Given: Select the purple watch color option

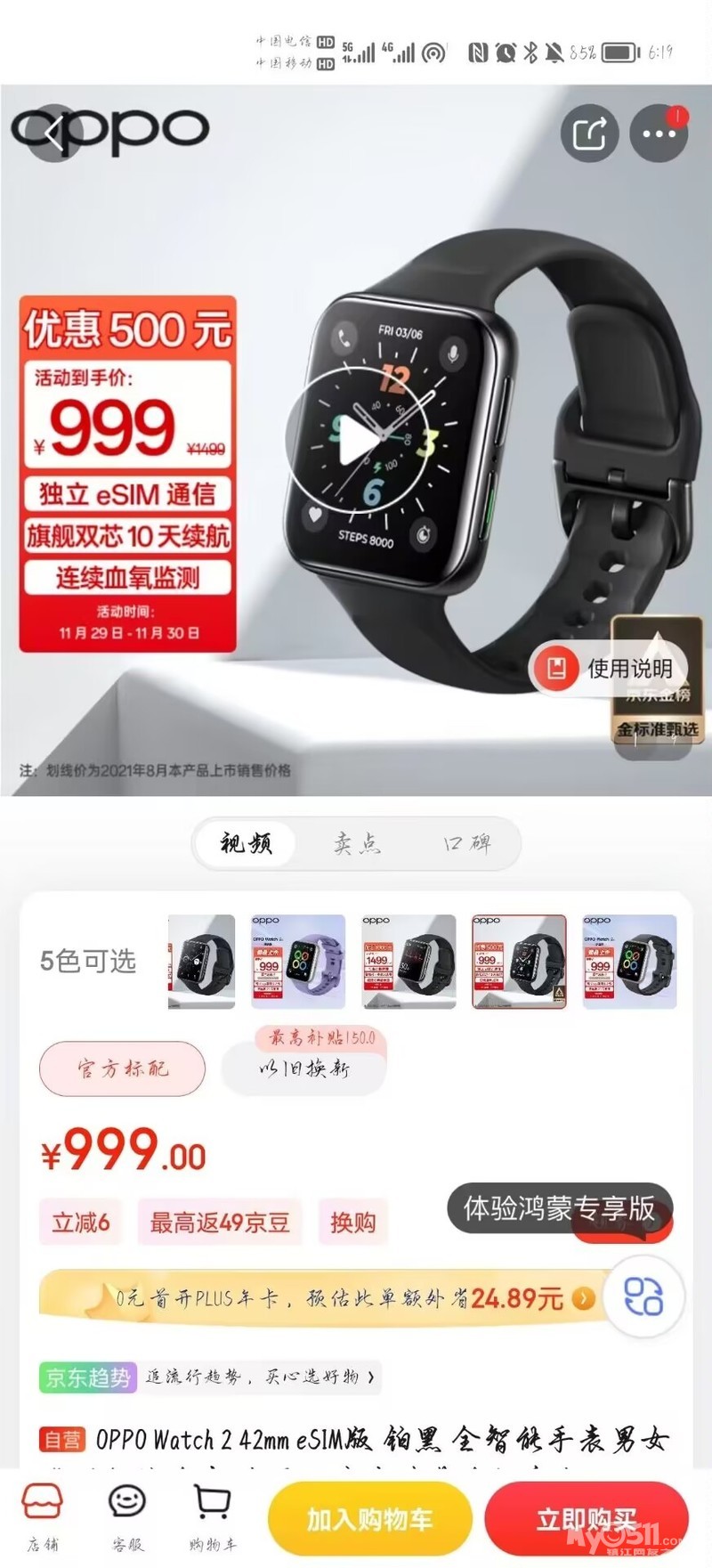Looking at the screenshot, I should click(298, 962).
